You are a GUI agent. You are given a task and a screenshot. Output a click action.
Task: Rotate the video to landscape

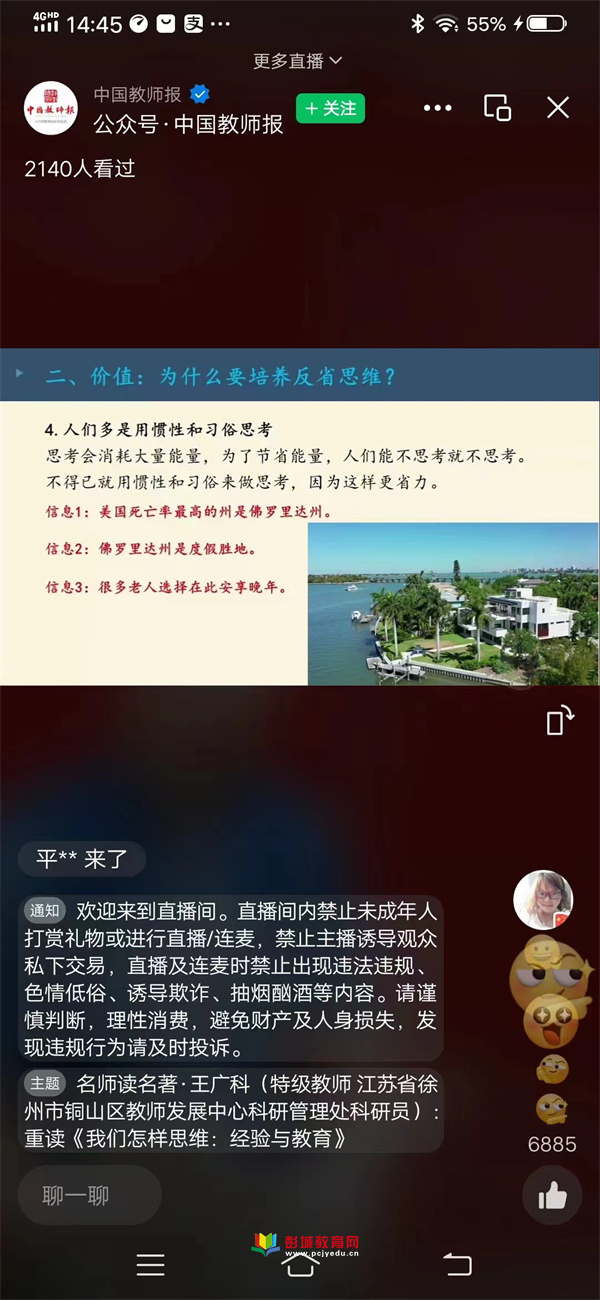(x=560, y=720)
